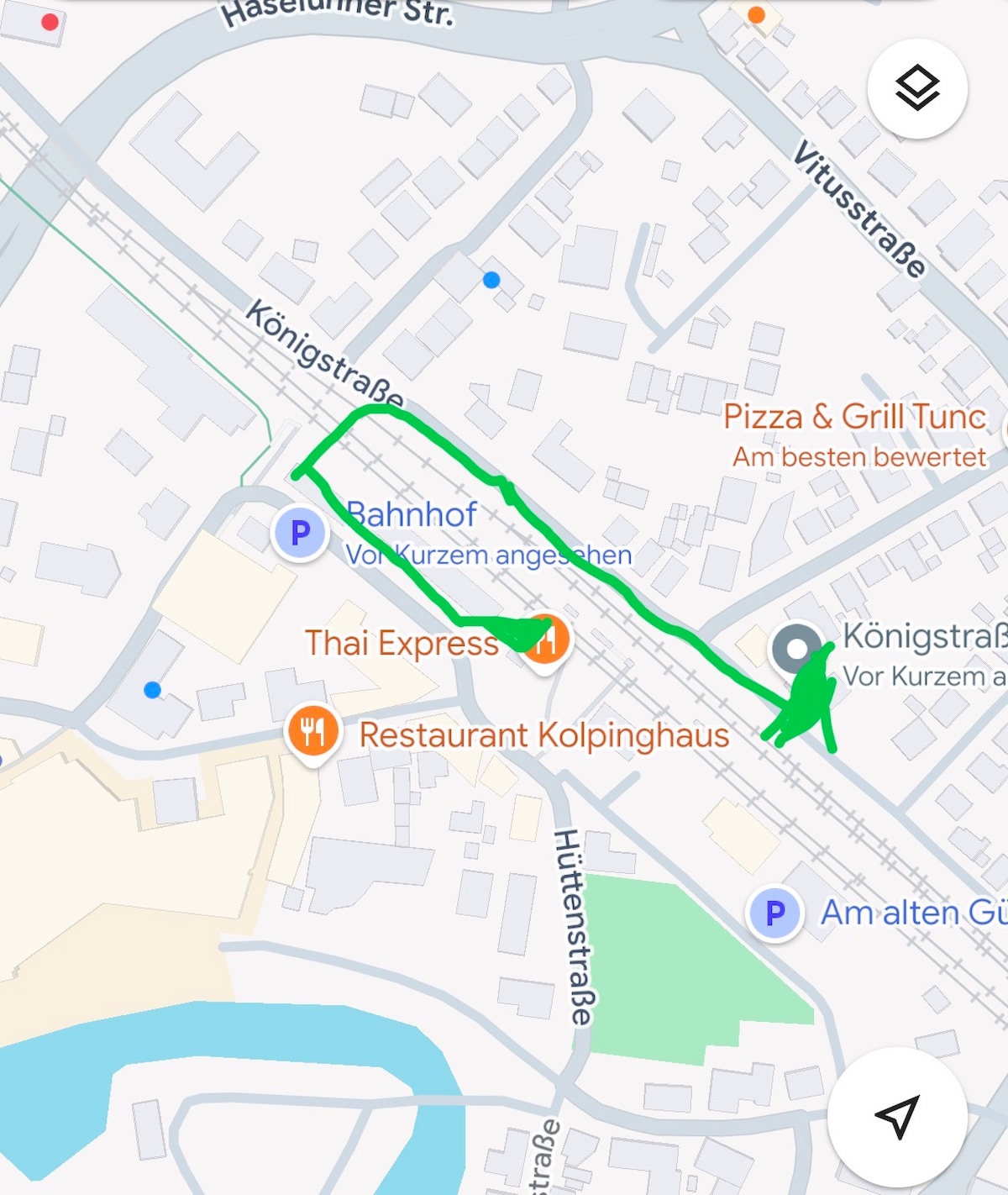
Task: Select the Thai Express restaurant marker
Action: point(546,641)
